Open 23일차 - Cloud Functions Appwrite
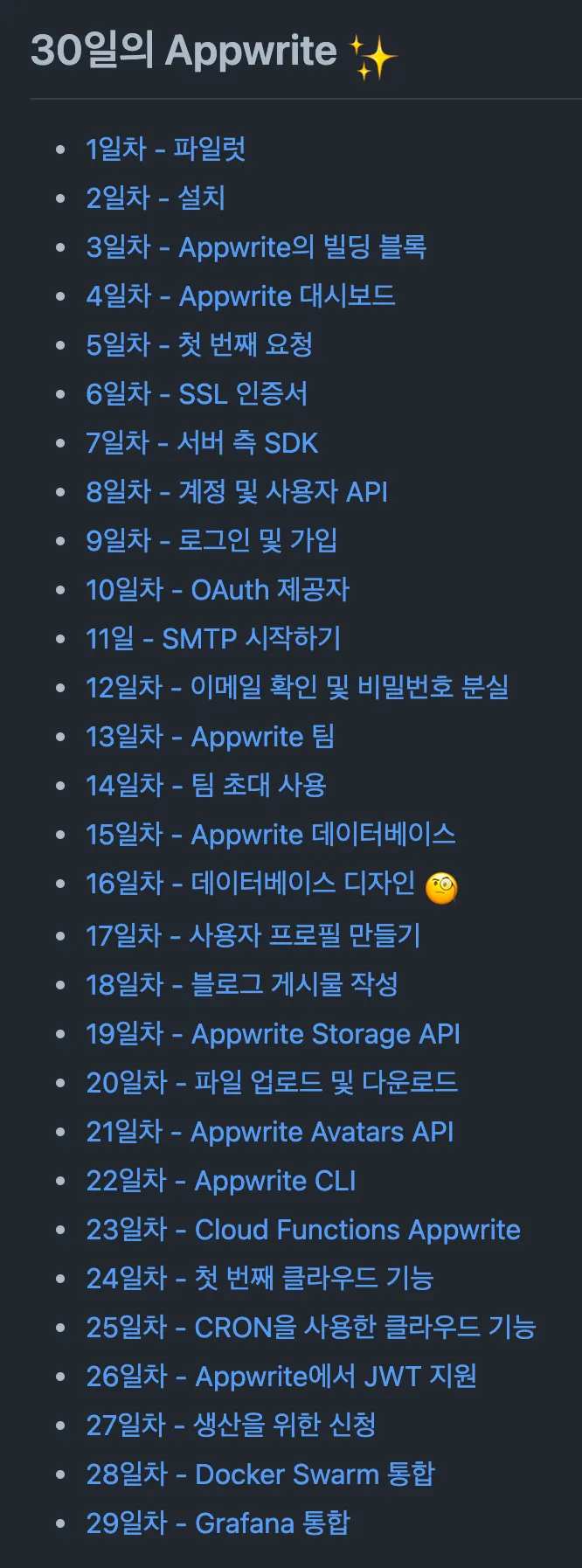 point(302,1229)
